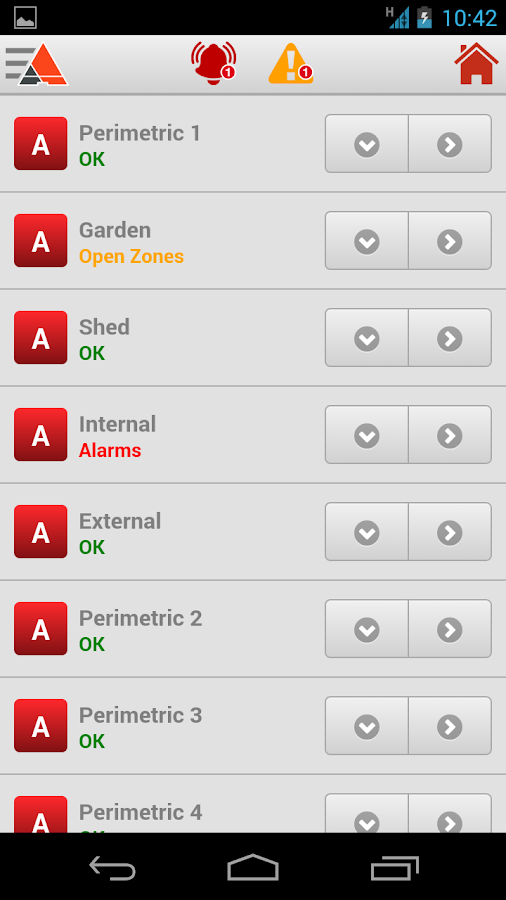Viewport: 506px width, 900px height.
Task: Tap the down chevron for External
Action: tap(367, 532)
